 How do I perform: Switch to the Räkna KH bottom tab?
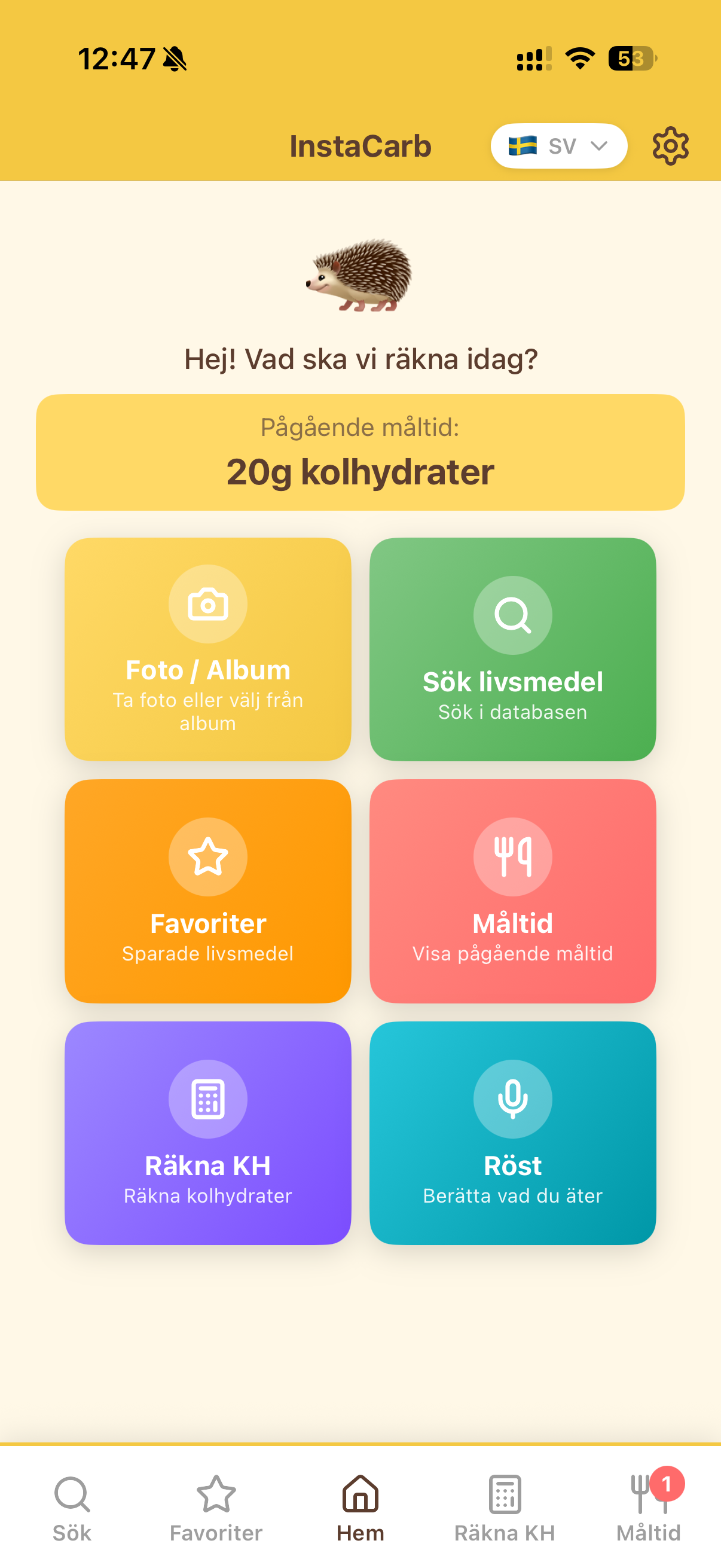point(505,1507)
